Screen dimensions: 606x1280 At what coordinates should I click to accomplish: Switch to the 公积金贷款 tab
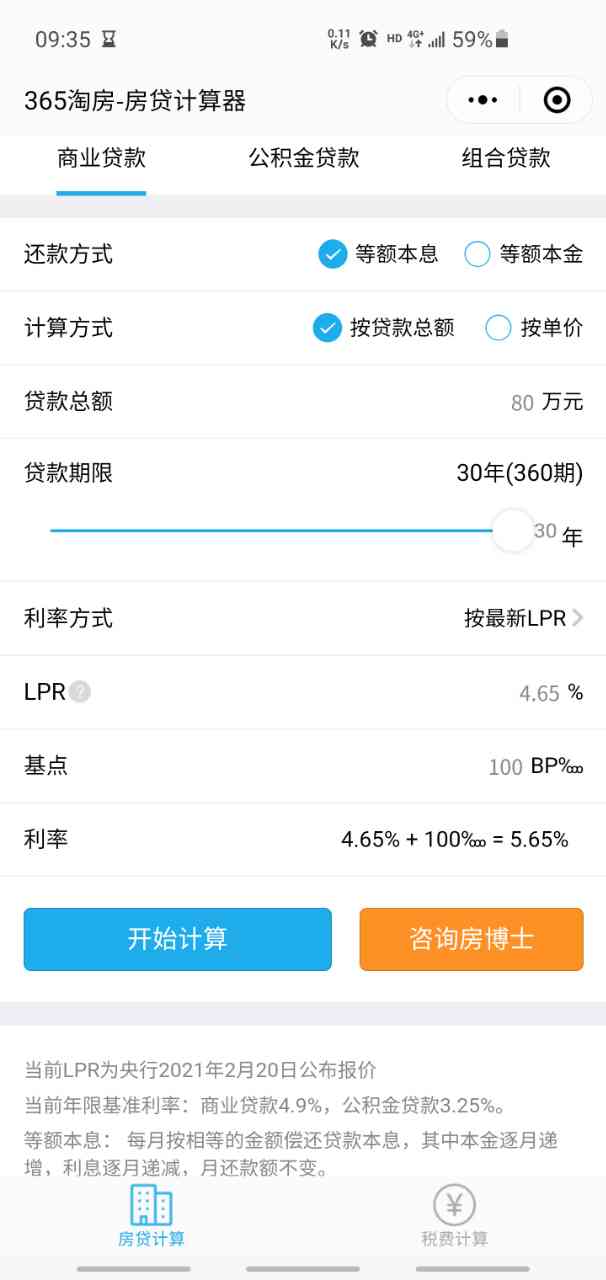(x=304, y=158)
